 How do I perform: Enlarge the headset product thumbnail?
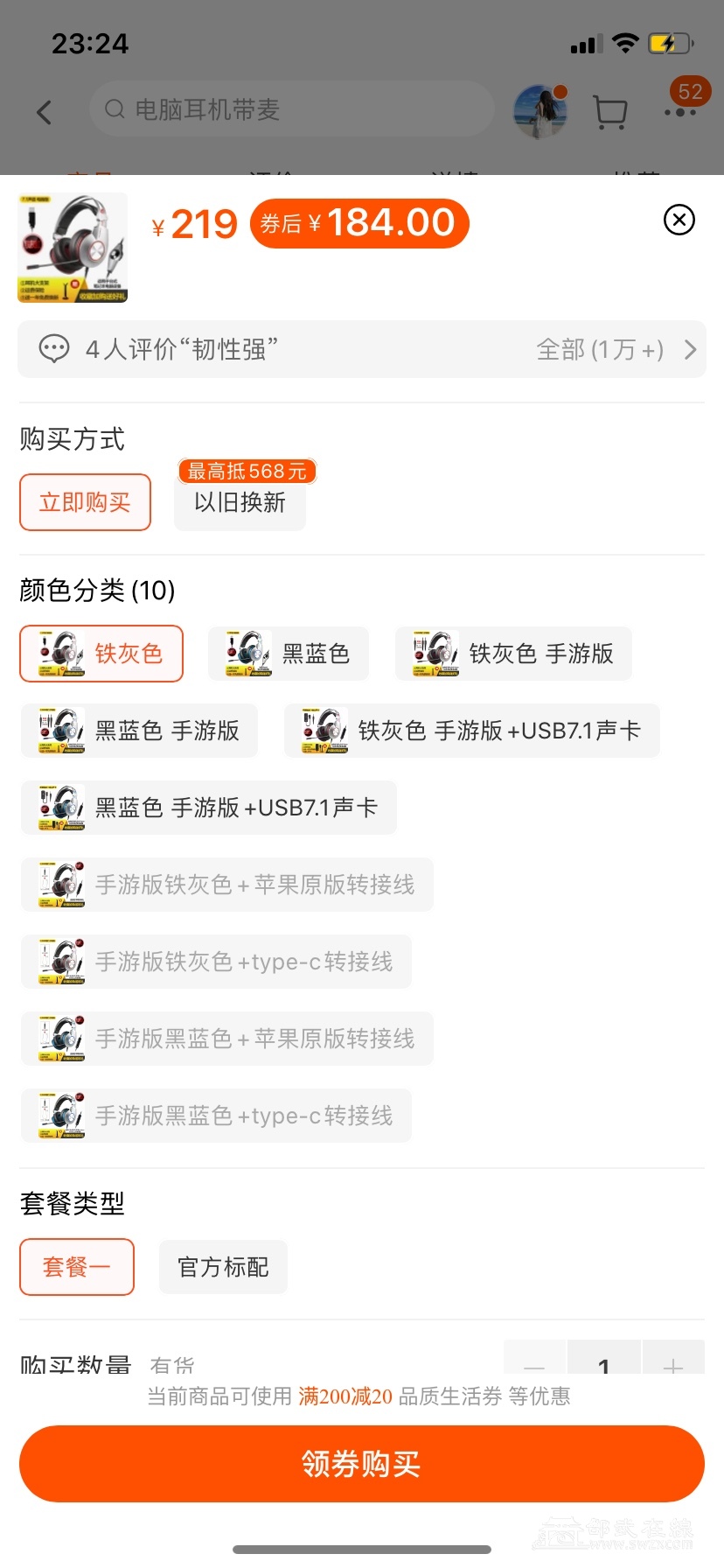(73, 248)
